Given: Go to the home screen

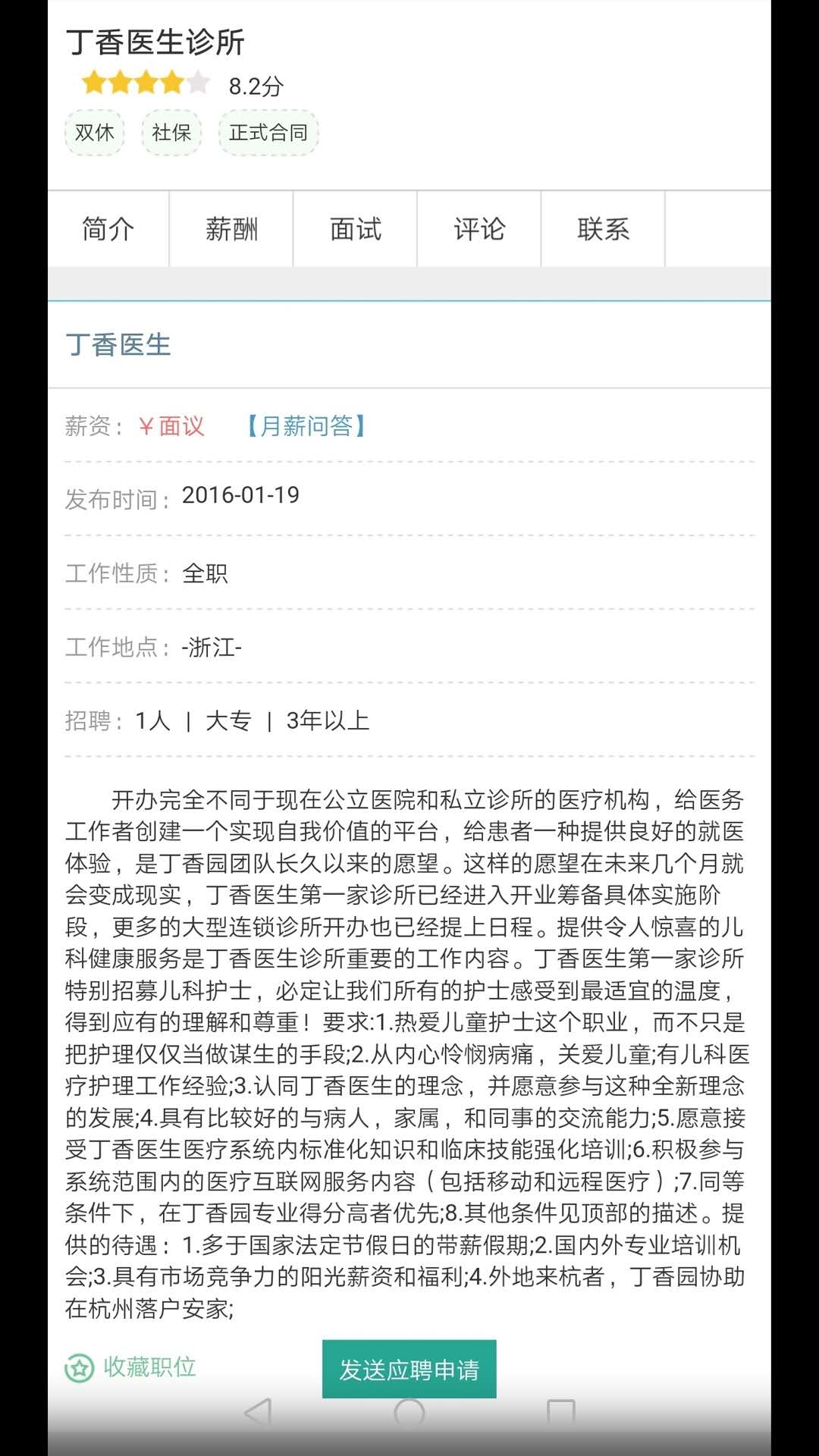Looking at the screenshot, I should pos(409,1412).
